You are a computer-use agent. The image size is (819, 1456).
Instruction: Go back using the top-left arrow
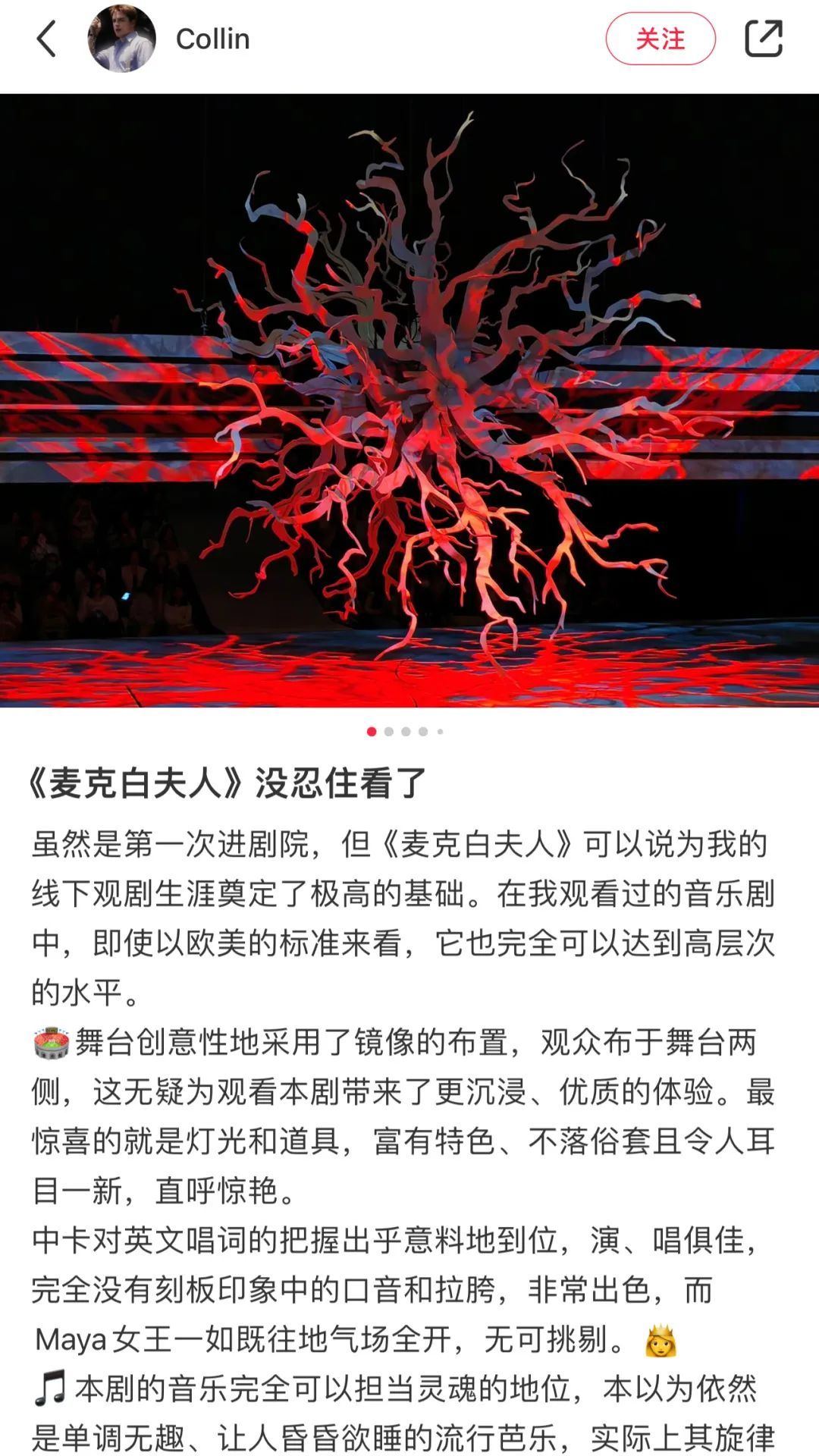coord(47,39)
